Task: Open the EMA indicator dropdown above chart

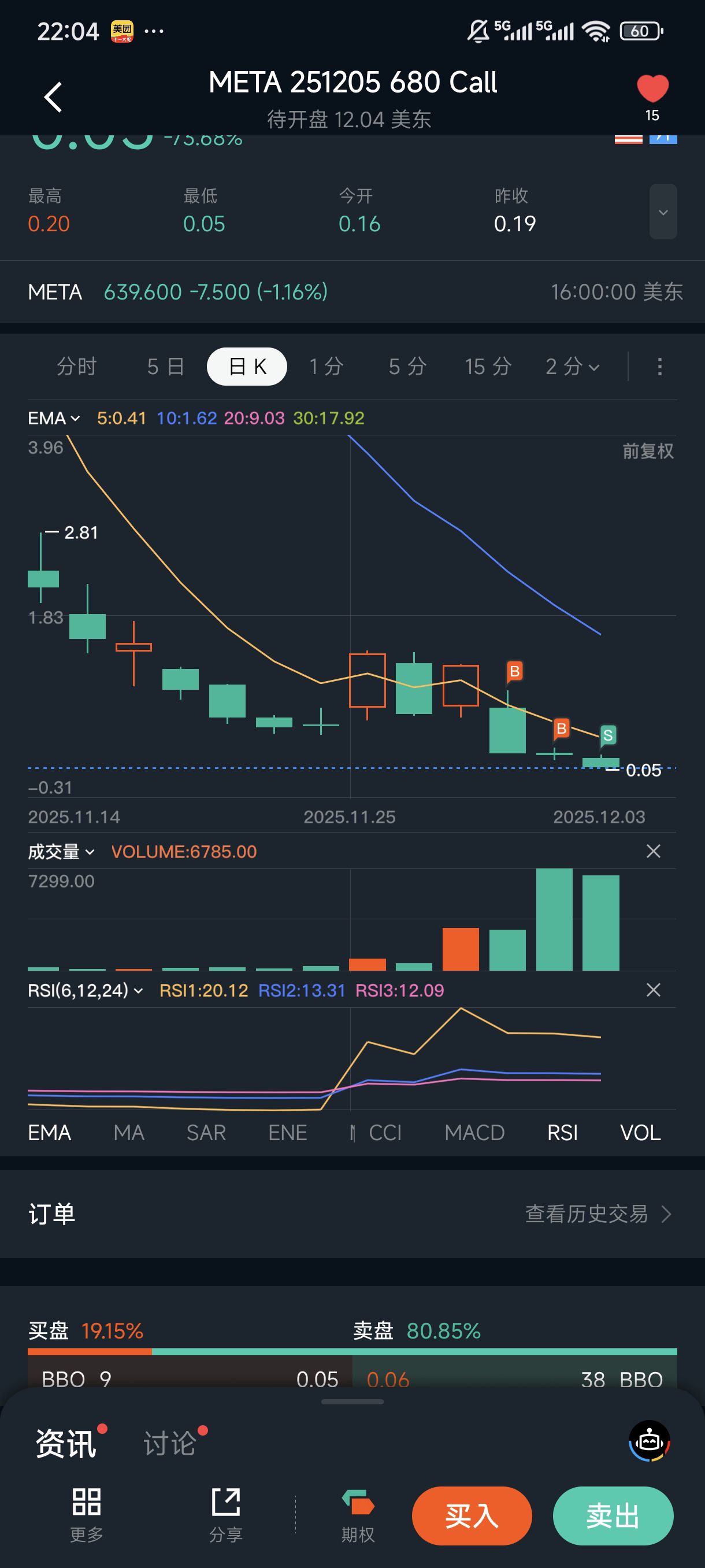Action: click(54, 418)
